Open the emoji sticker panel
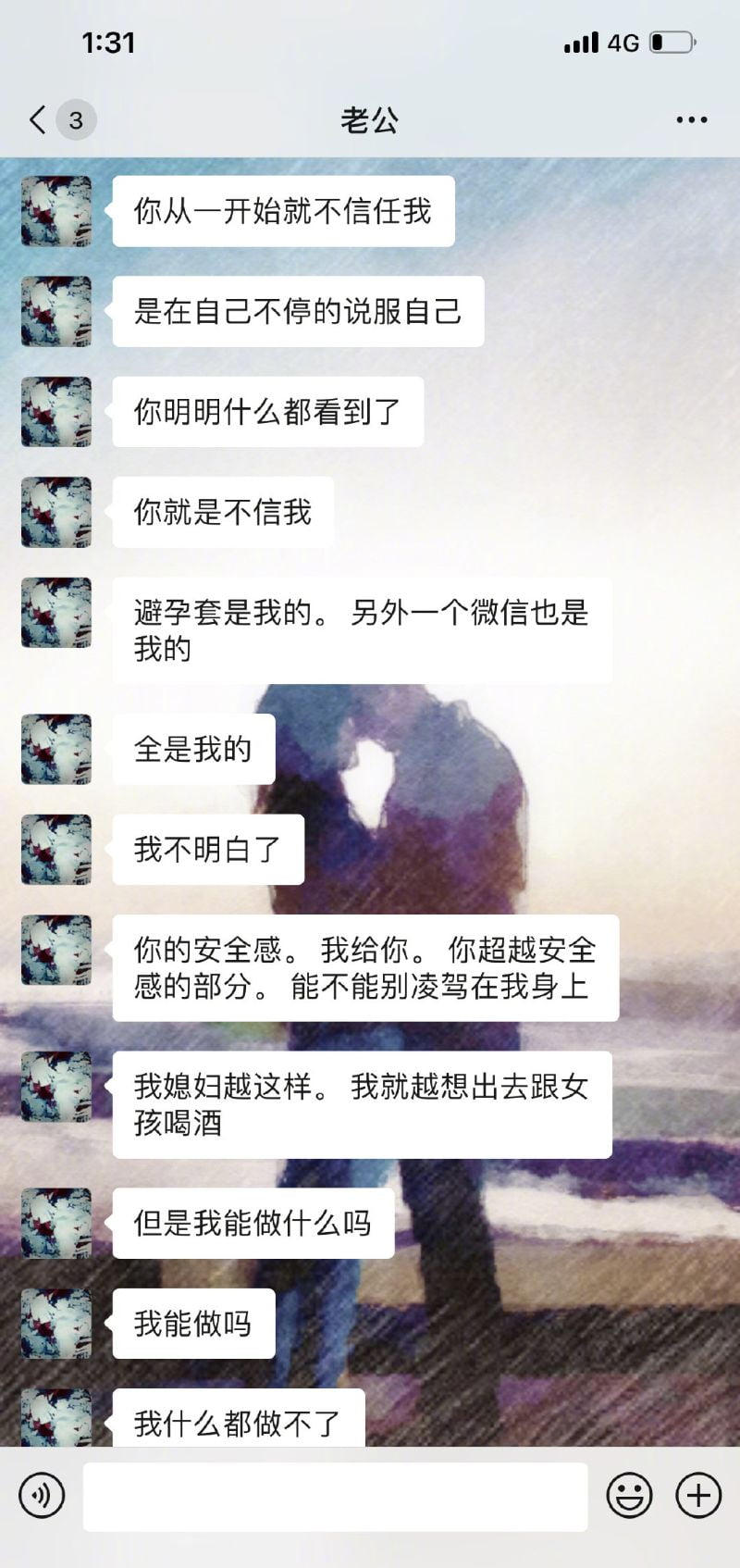This screenshot has width=740, height=1568. point(629,1495)
